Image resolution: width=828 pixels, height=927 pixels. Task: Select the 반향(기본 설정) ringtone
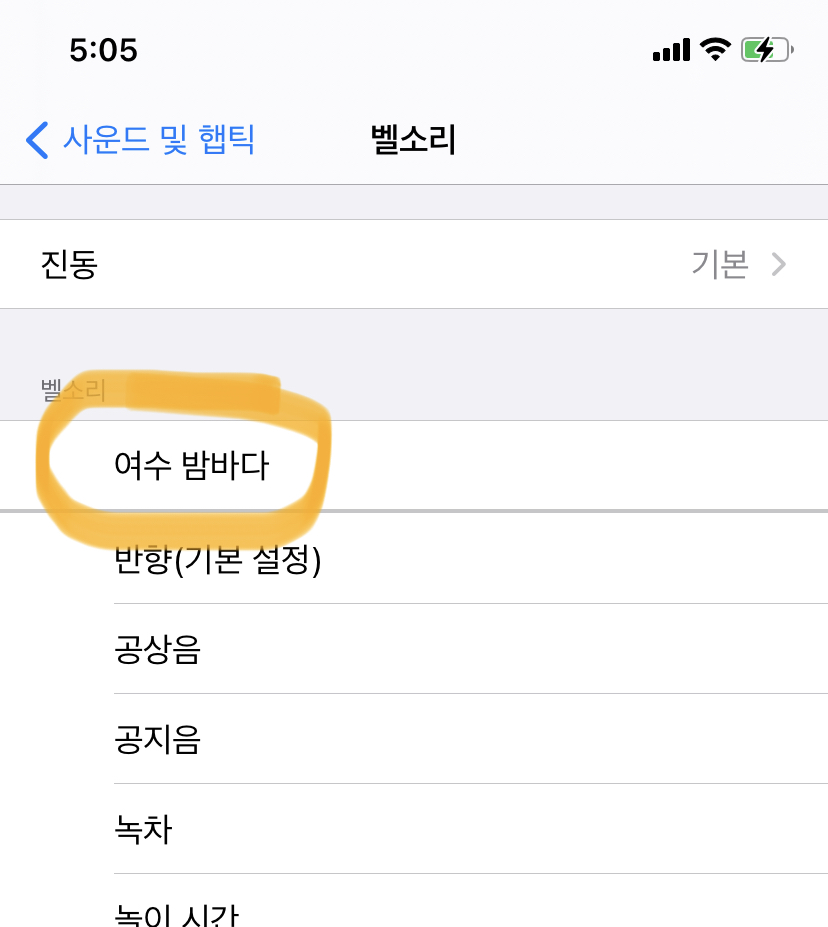coord(220,560)
